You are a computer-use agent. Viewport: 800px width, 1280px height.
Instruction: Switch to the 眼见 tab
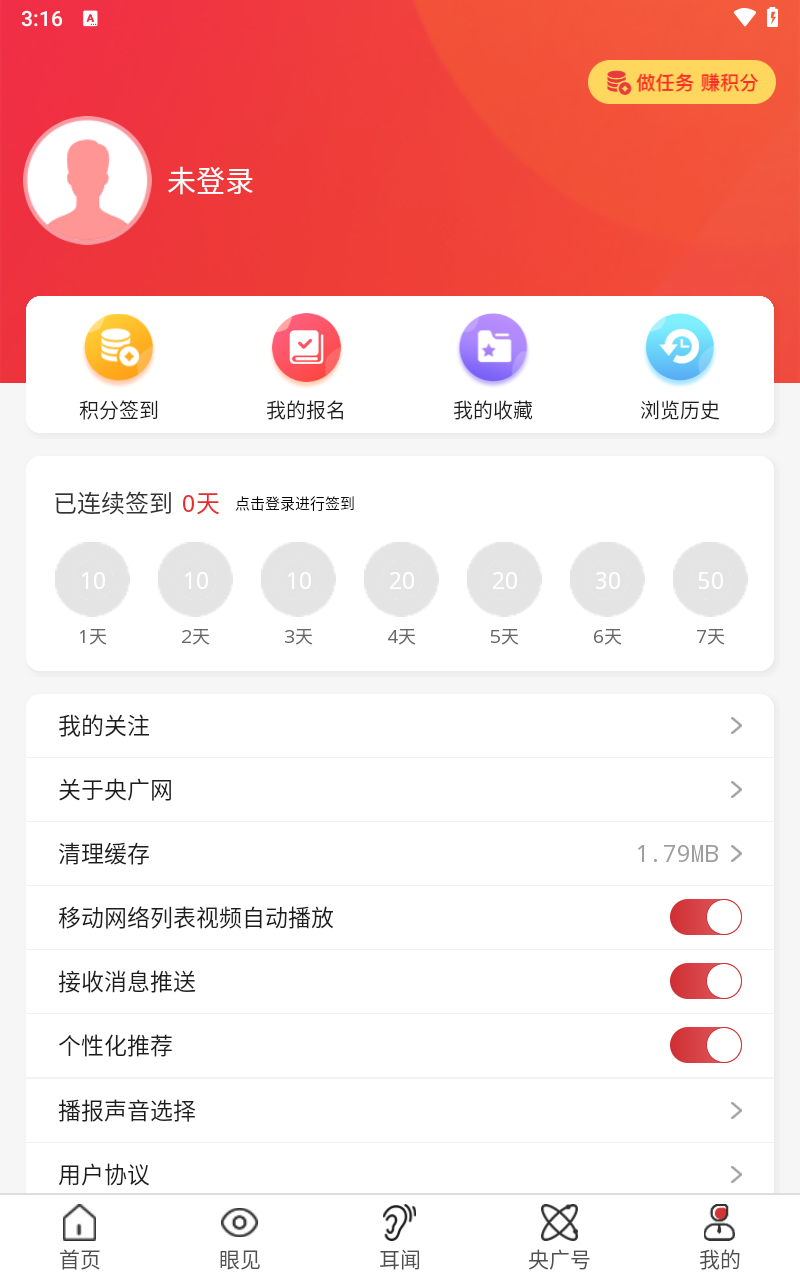(240, 1236)
